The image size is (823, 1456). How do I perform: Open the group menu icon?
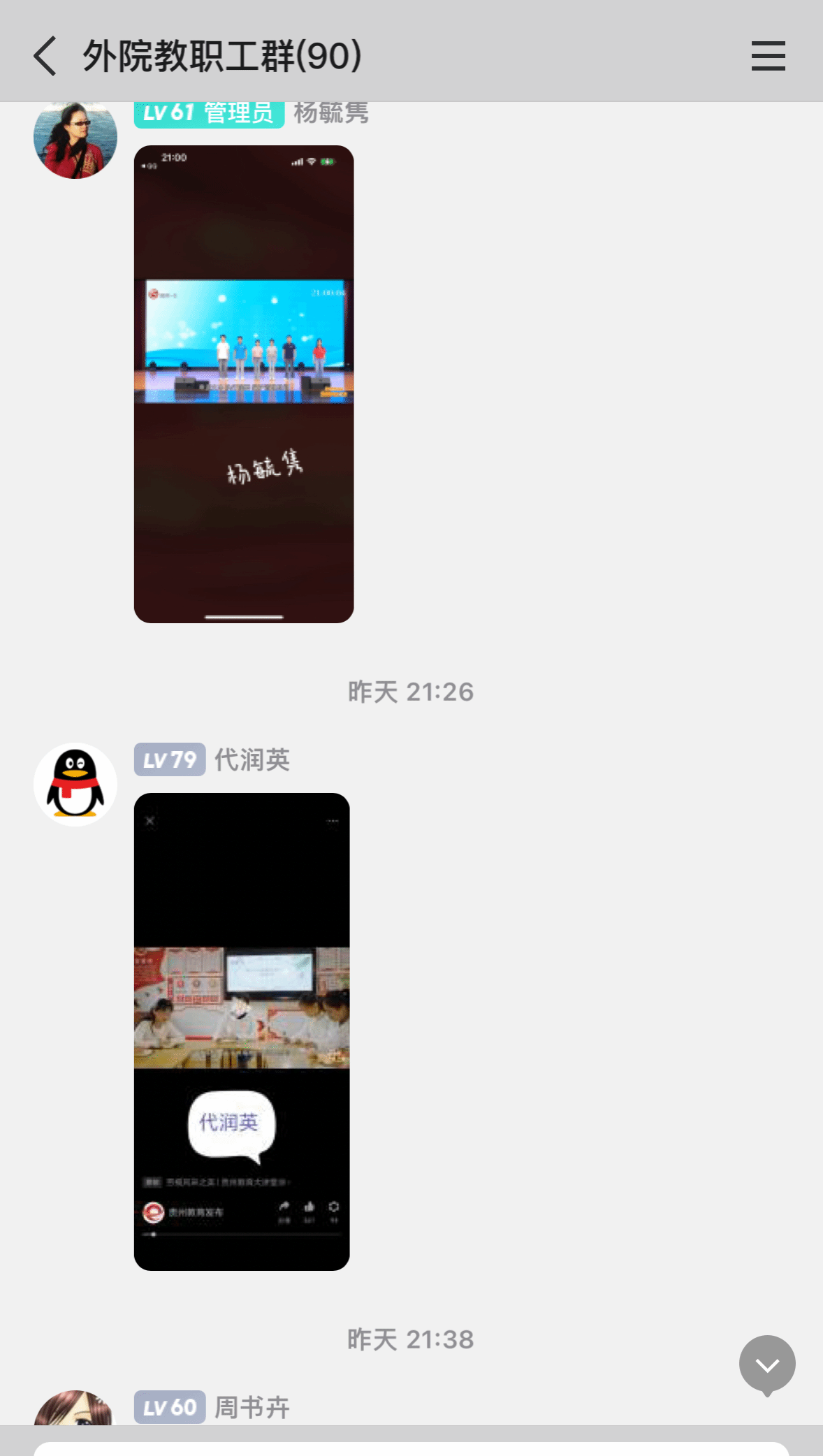[768, 56]
